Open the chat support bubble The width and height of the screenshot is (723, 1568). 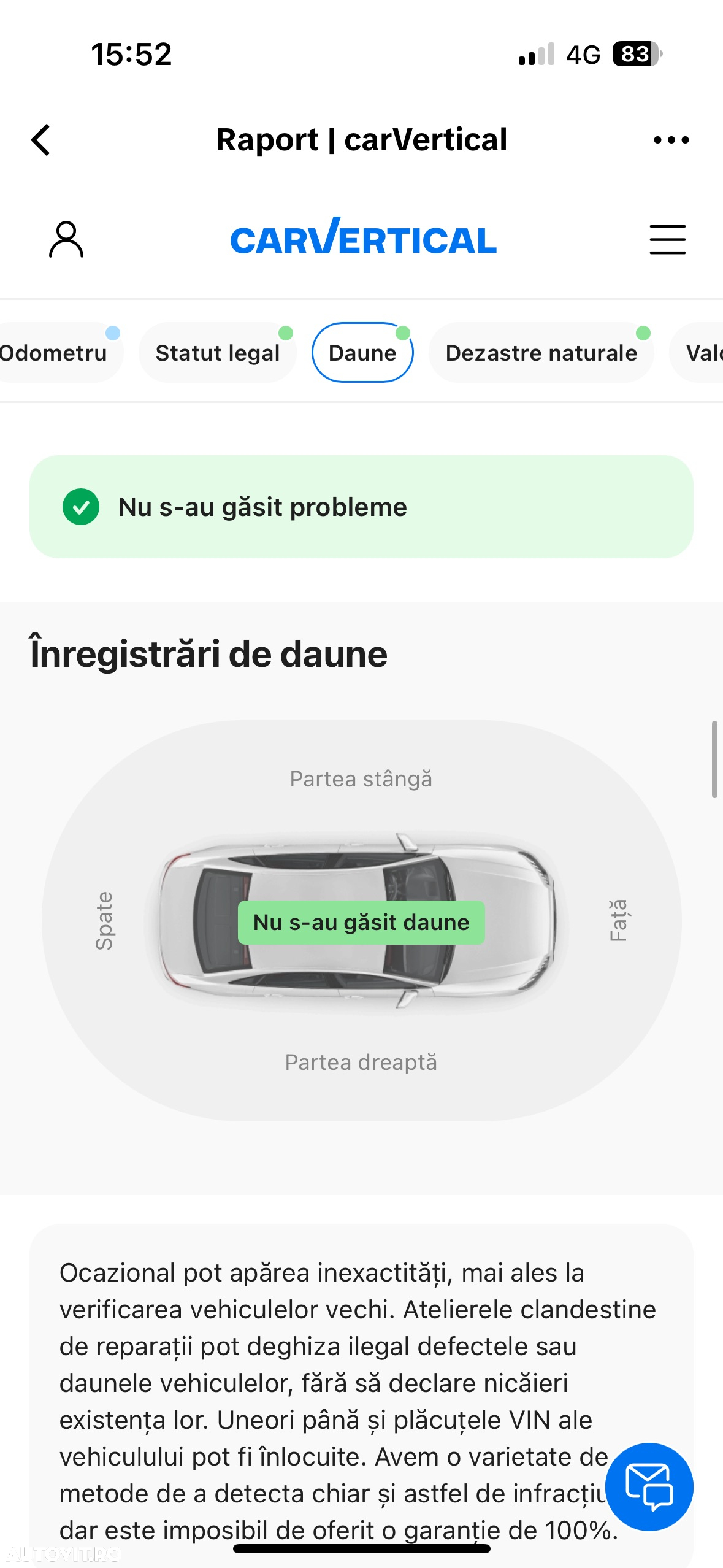(649, 1486)
